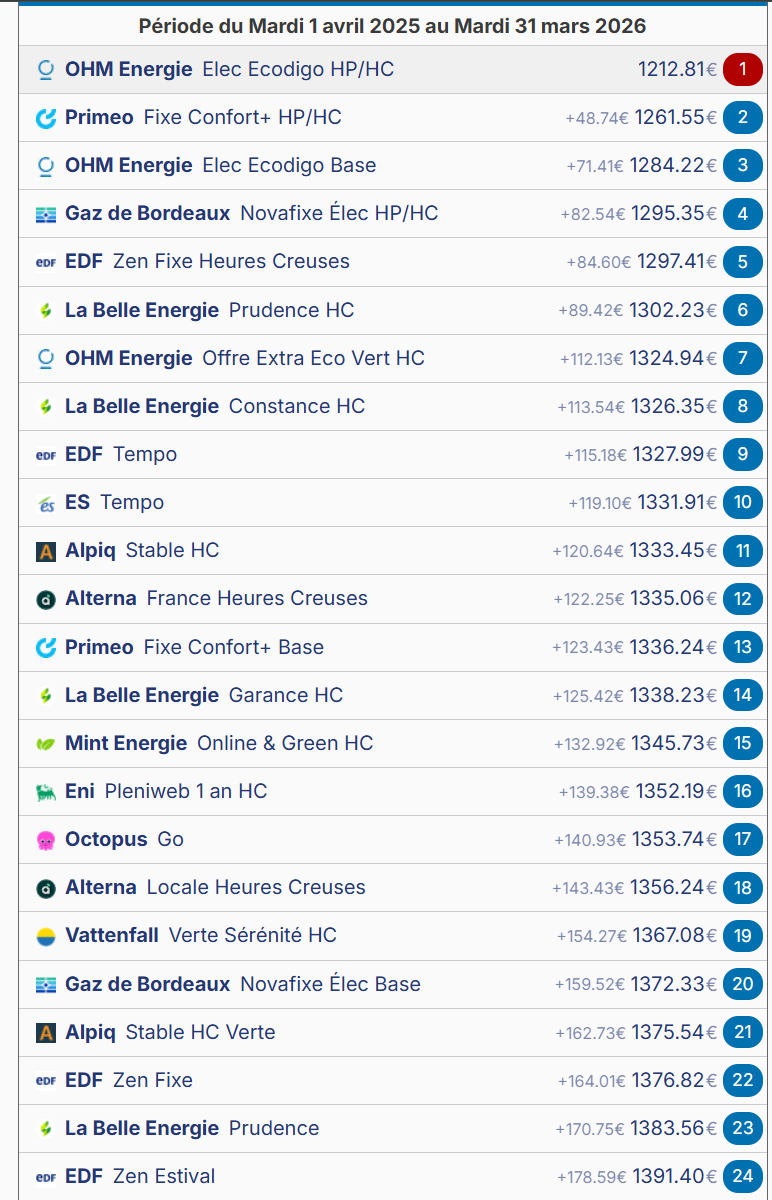View the Octopus Go offer
This screenshot has height=1200, width=772.
pyautogui.click(x=124, y=840)
